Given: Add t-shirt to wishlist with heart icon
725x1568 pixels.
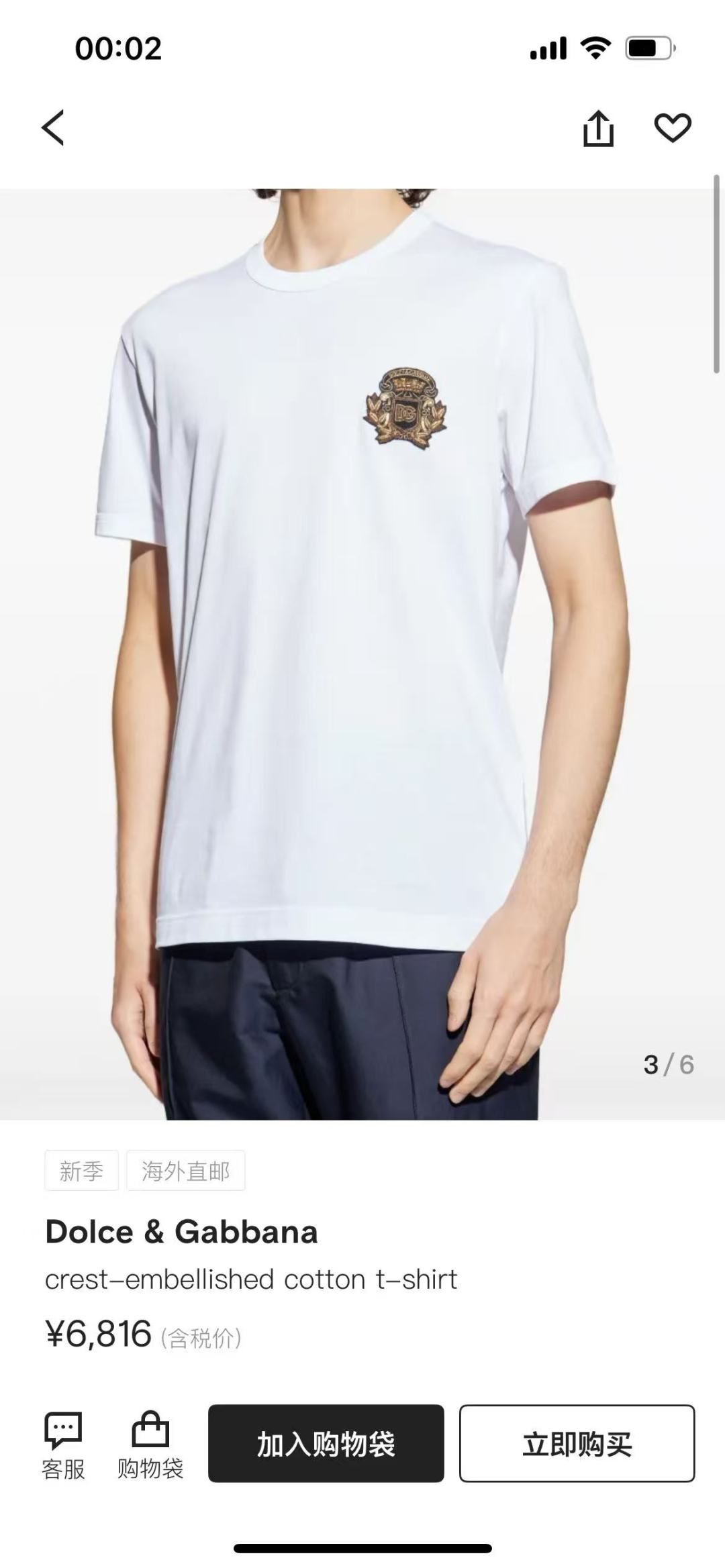Looking at the screenshot, I should [672, 127].
